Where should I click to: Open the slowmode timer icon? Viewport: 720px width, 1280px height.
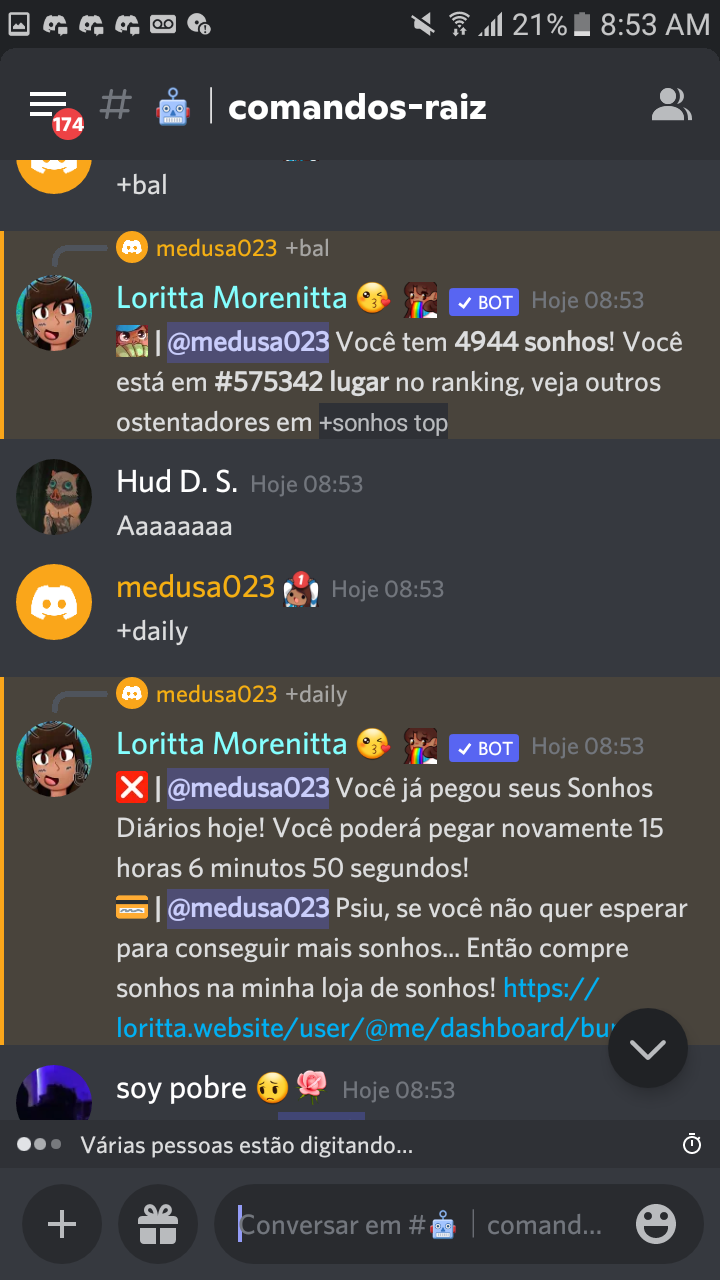(x=692, y=1145)
